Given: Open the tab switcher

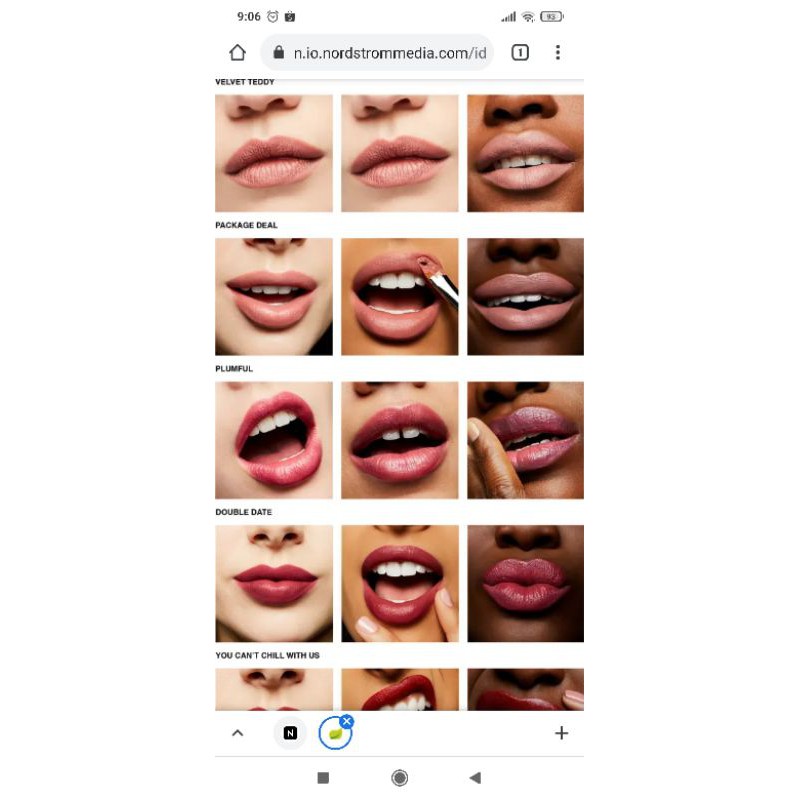Looking at the screenshot, I should click(520, 53).
